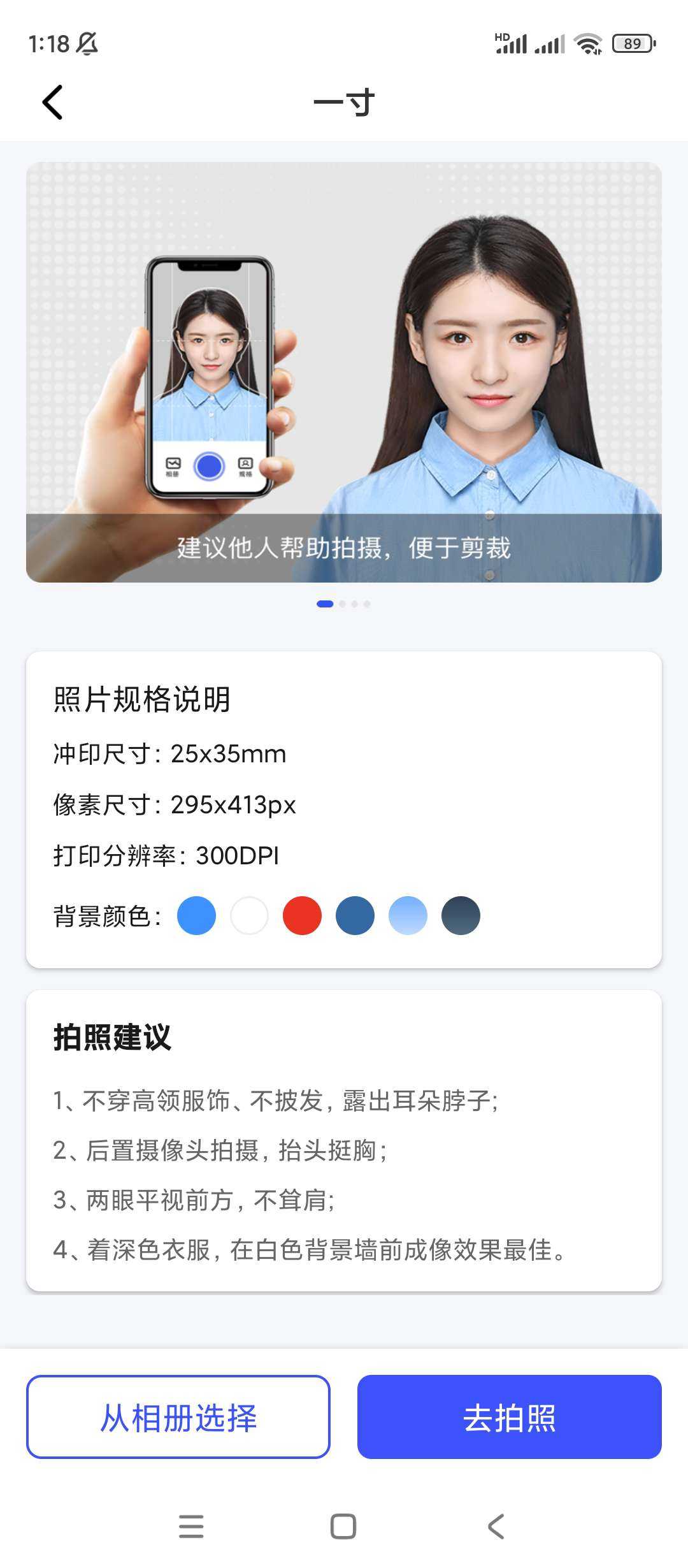688x1568 pixels.
Task: Tap 去拍照 to take a photo
Action: (509, 1418)
